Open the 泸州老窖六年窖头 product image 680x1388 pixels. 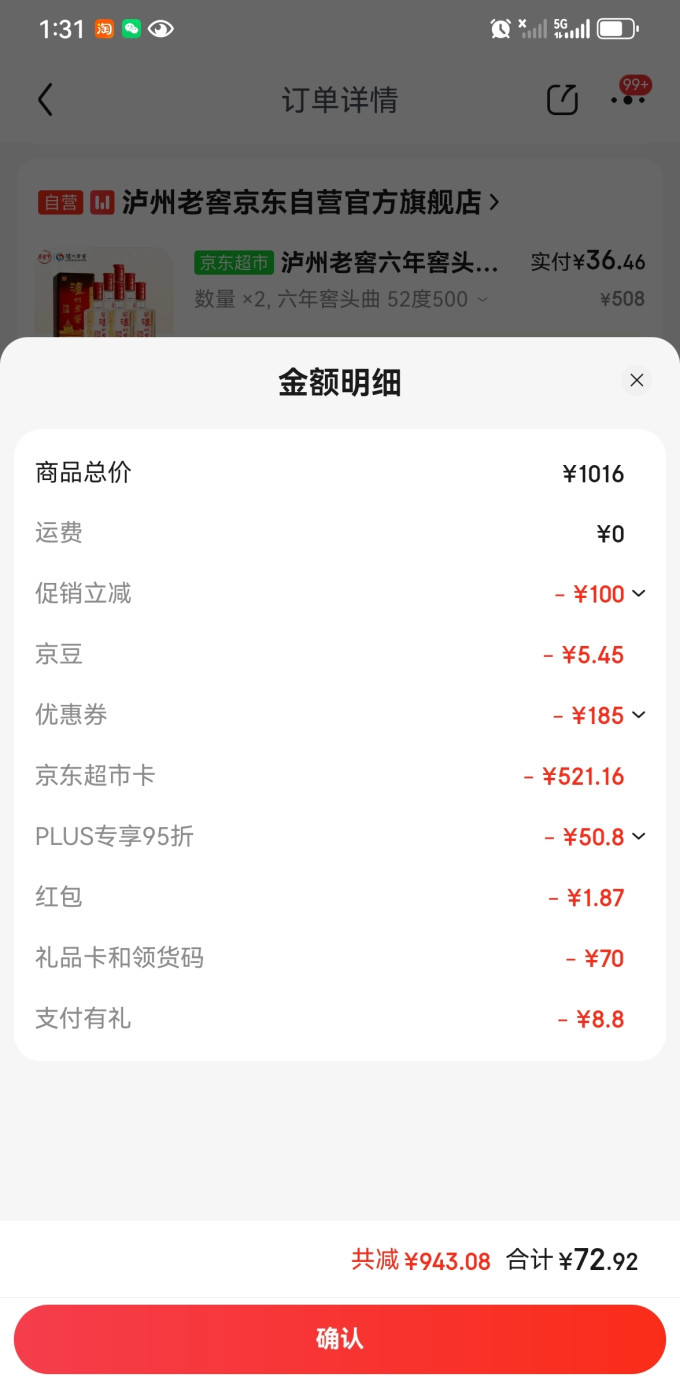pyautogui.click(x=104, y=292)
